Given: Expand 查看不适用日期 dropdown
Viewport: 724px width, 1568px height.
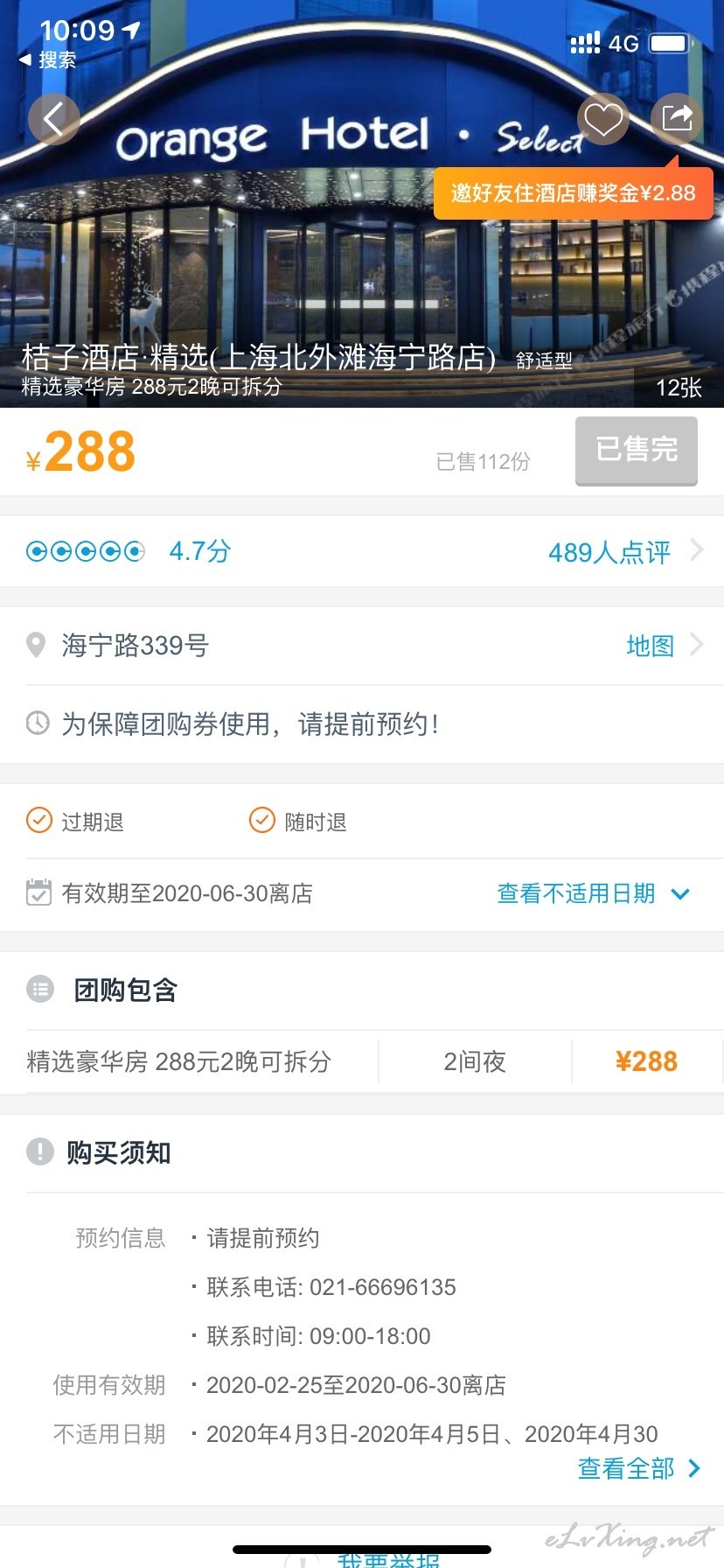Looking at the screenshot, I should [x=594, y=893].
